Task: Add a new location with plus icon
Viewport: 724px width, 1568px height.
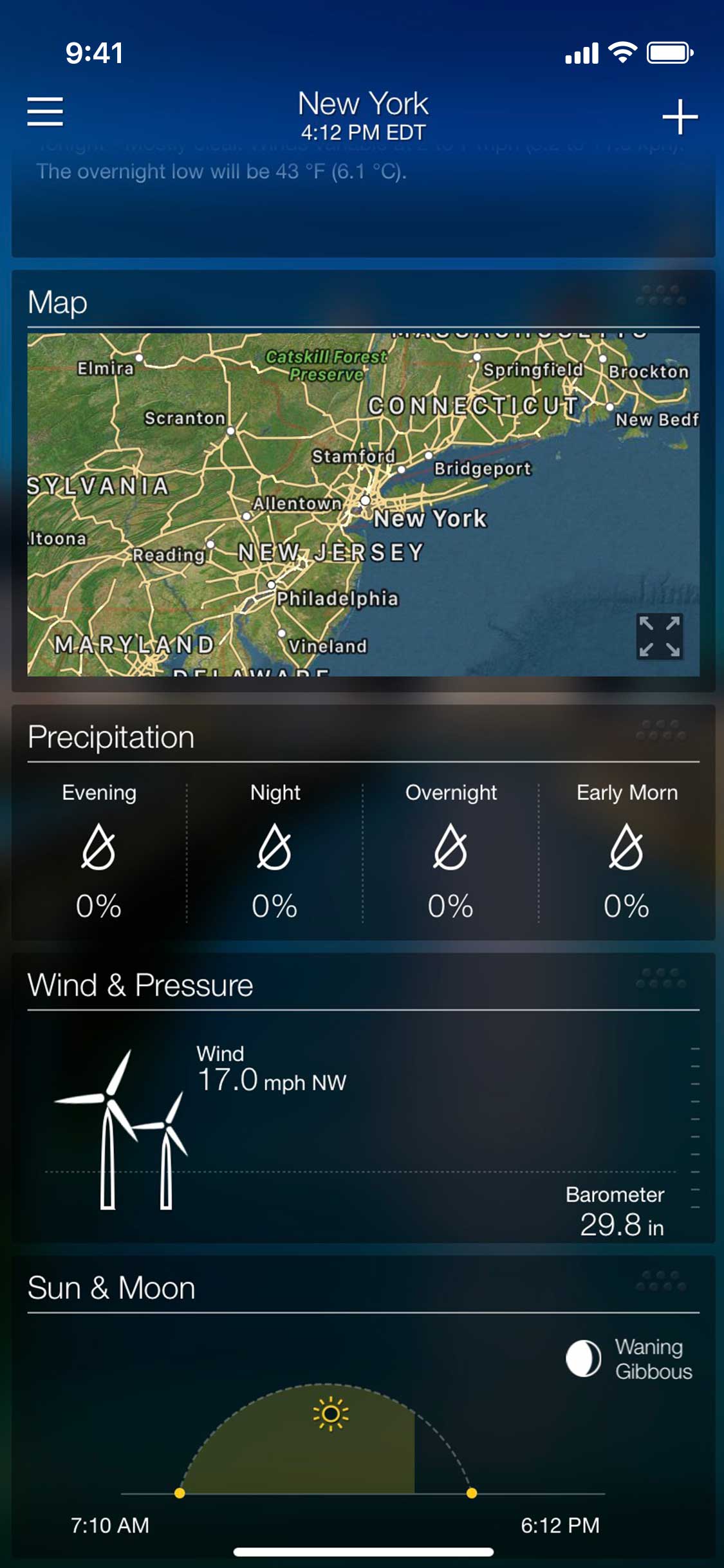Action: pyautogui.click(x=680, y=117)
